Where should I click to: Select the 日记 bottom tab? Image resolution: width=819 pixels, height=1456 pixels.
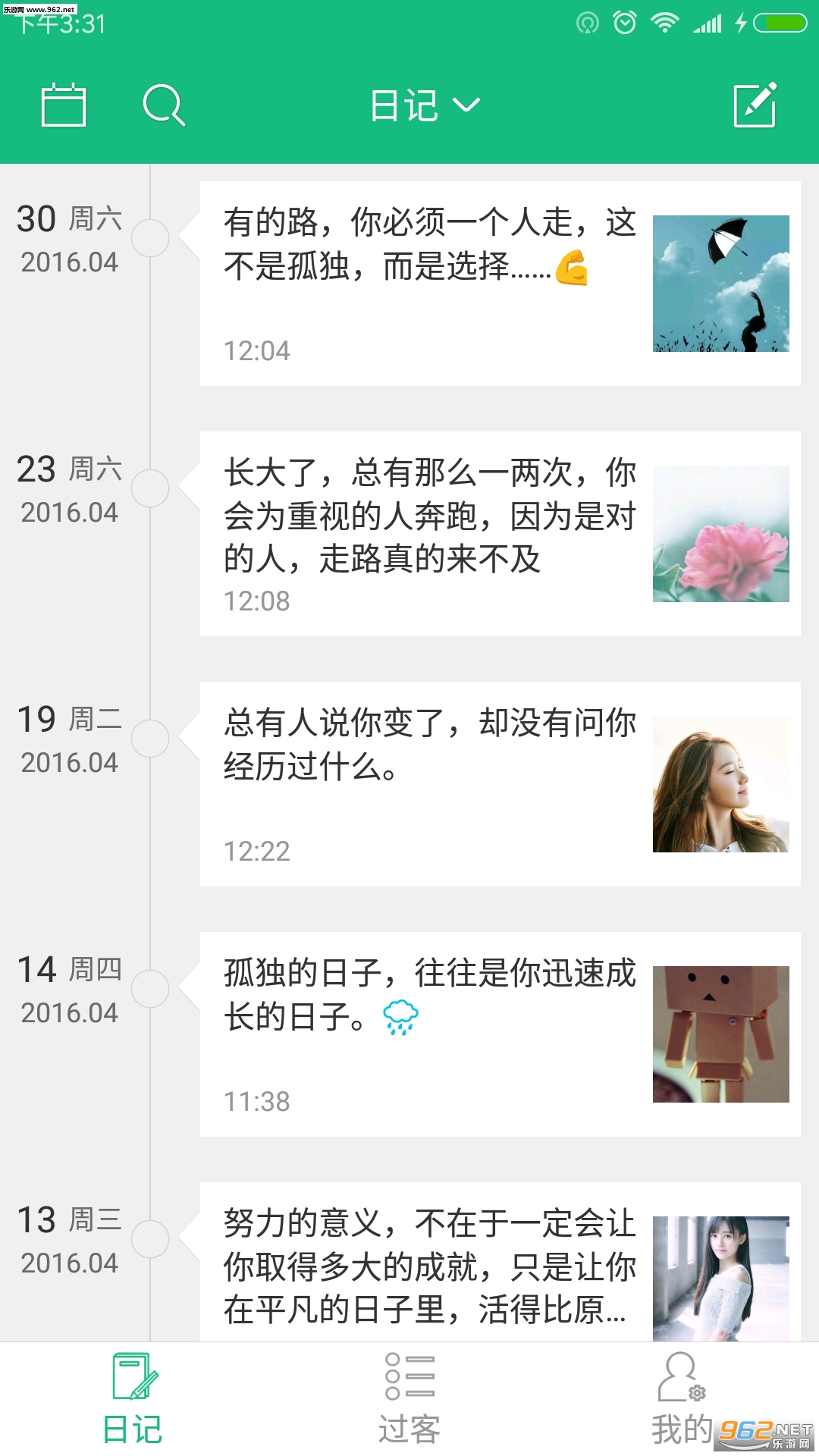[x=133, y=1398]
